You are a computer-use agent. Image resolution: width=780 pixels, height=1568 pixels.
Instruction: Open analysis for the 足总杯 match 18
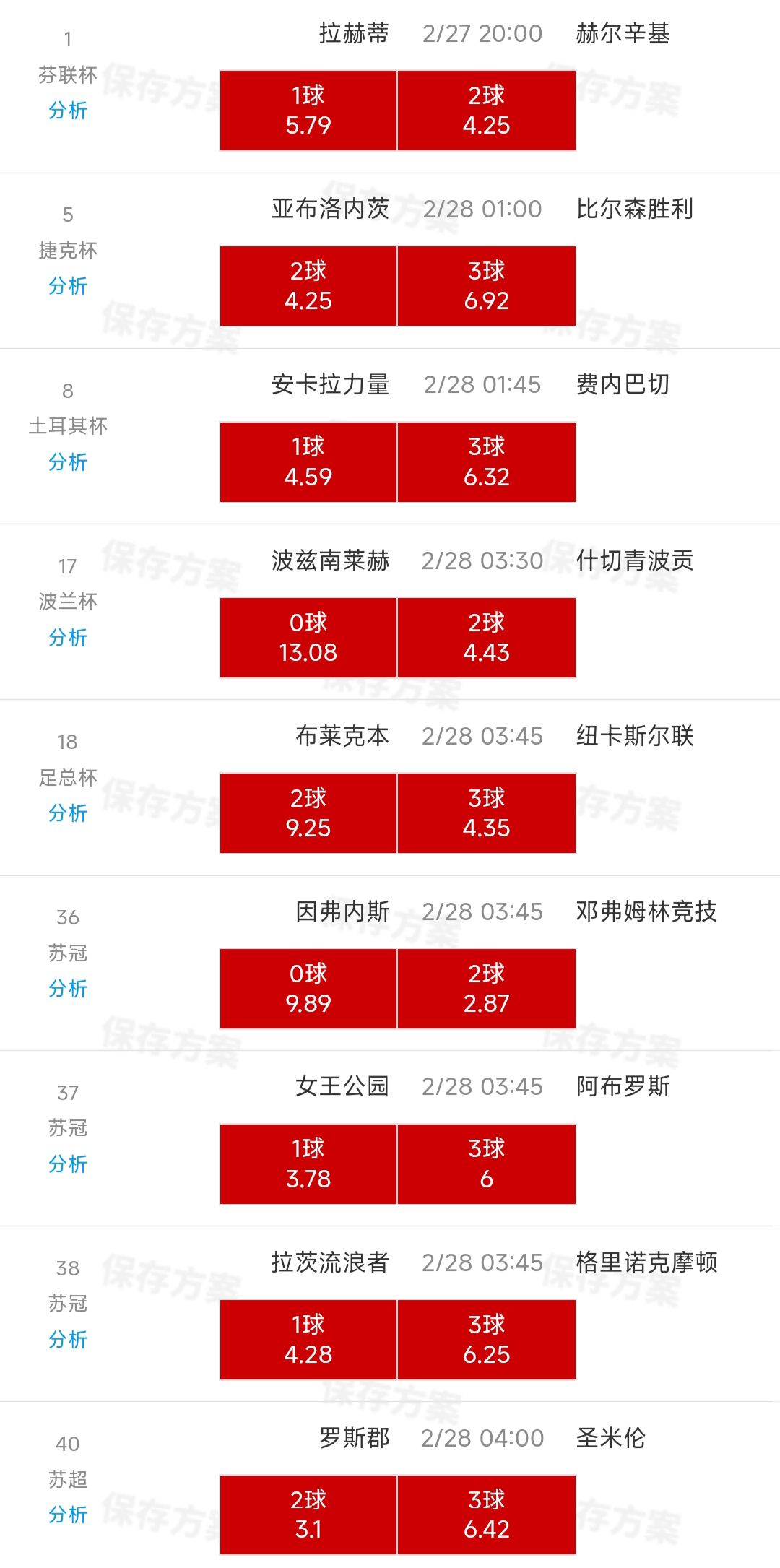coord(67,813)
